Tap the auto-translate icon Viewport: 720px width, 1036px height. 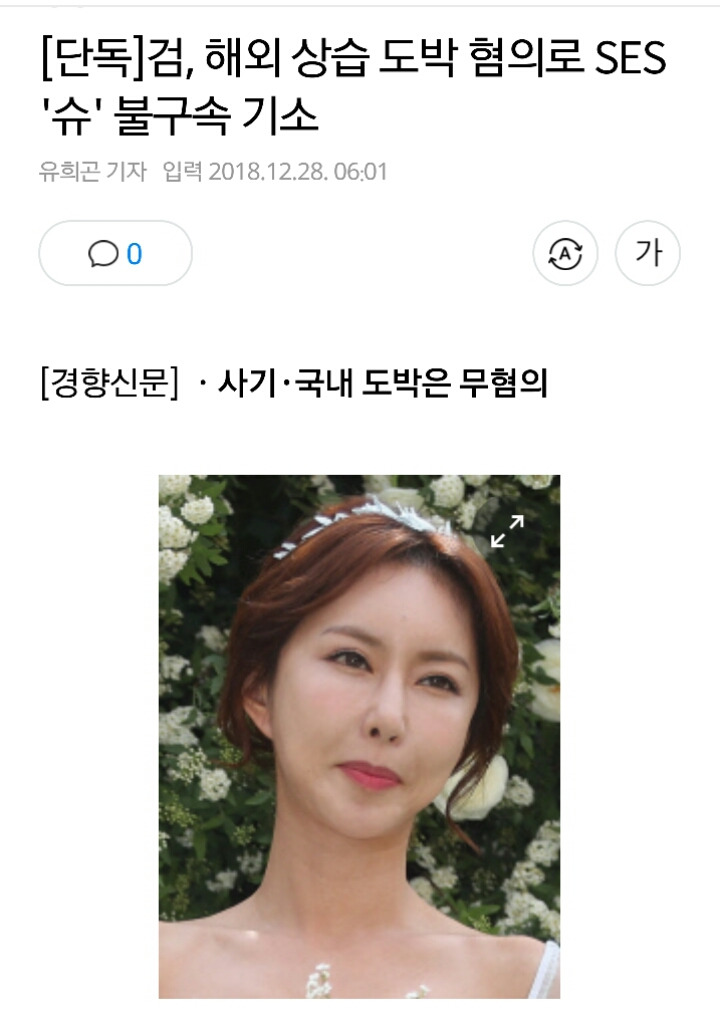point(565,254)
